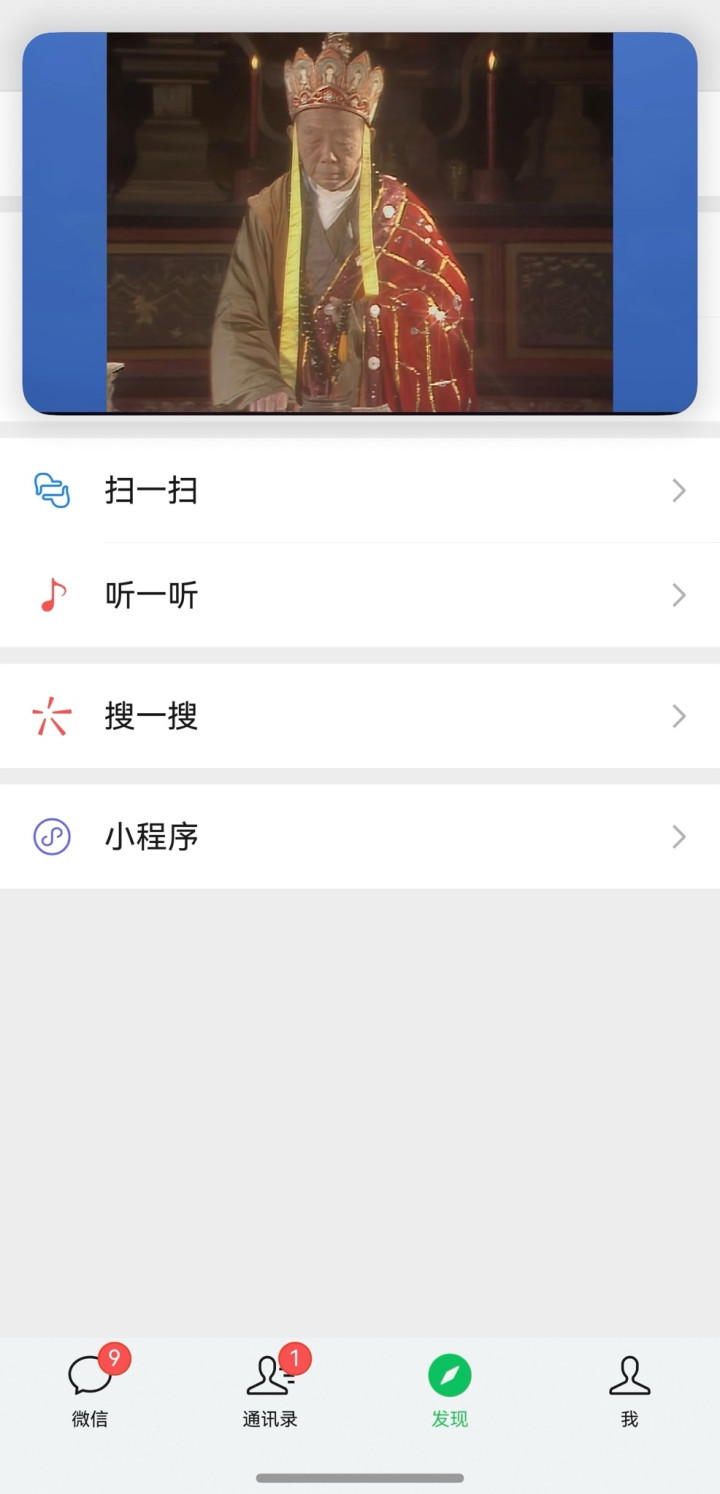Viewport: 720px width, 1494px height.
Task: Switch to the 微信 chats tab
Action: 90,1390
